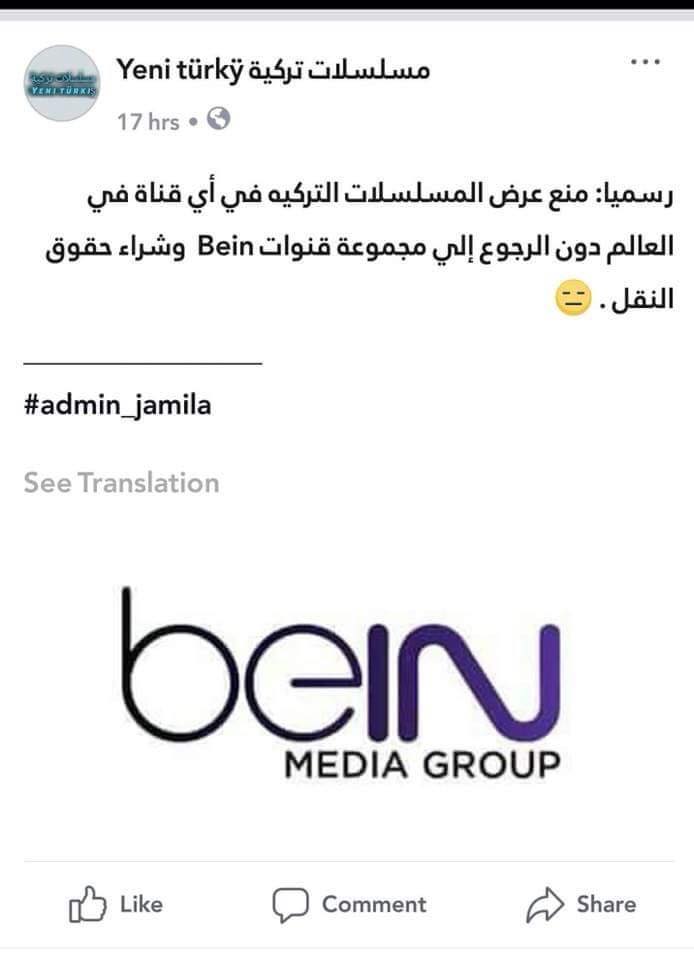Open the #admin_jamila hashtag
694x960 pixels.
coord(117,407)
